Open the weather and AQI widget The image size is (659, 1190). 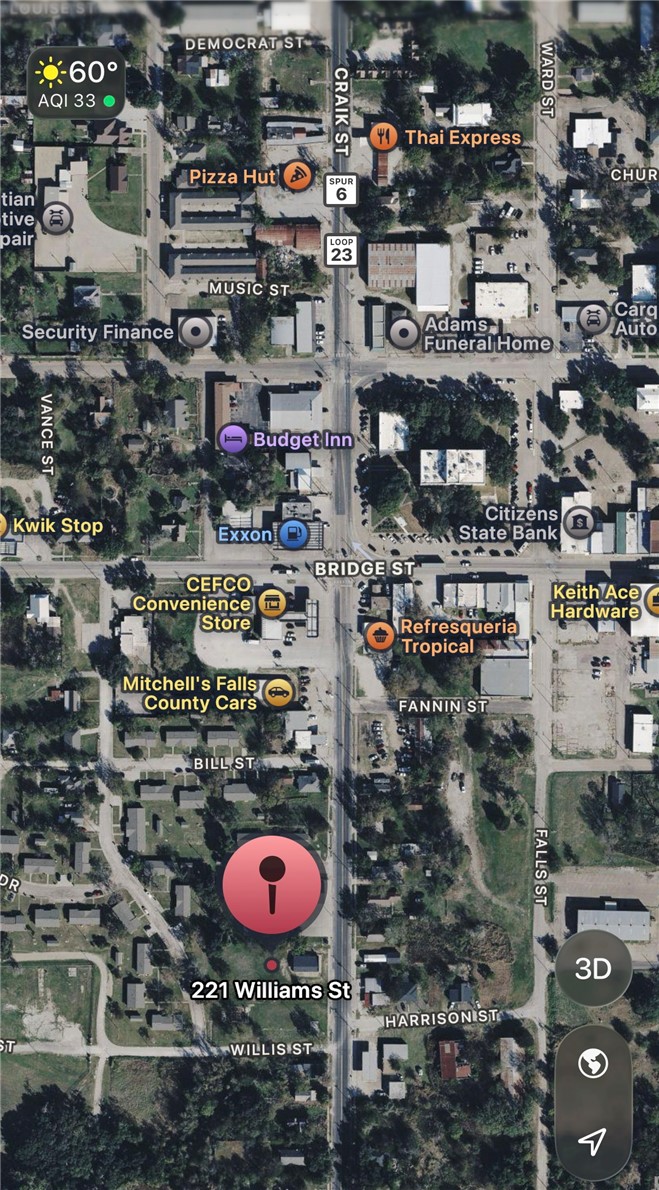pyautogui.click(x=77, y=83)
